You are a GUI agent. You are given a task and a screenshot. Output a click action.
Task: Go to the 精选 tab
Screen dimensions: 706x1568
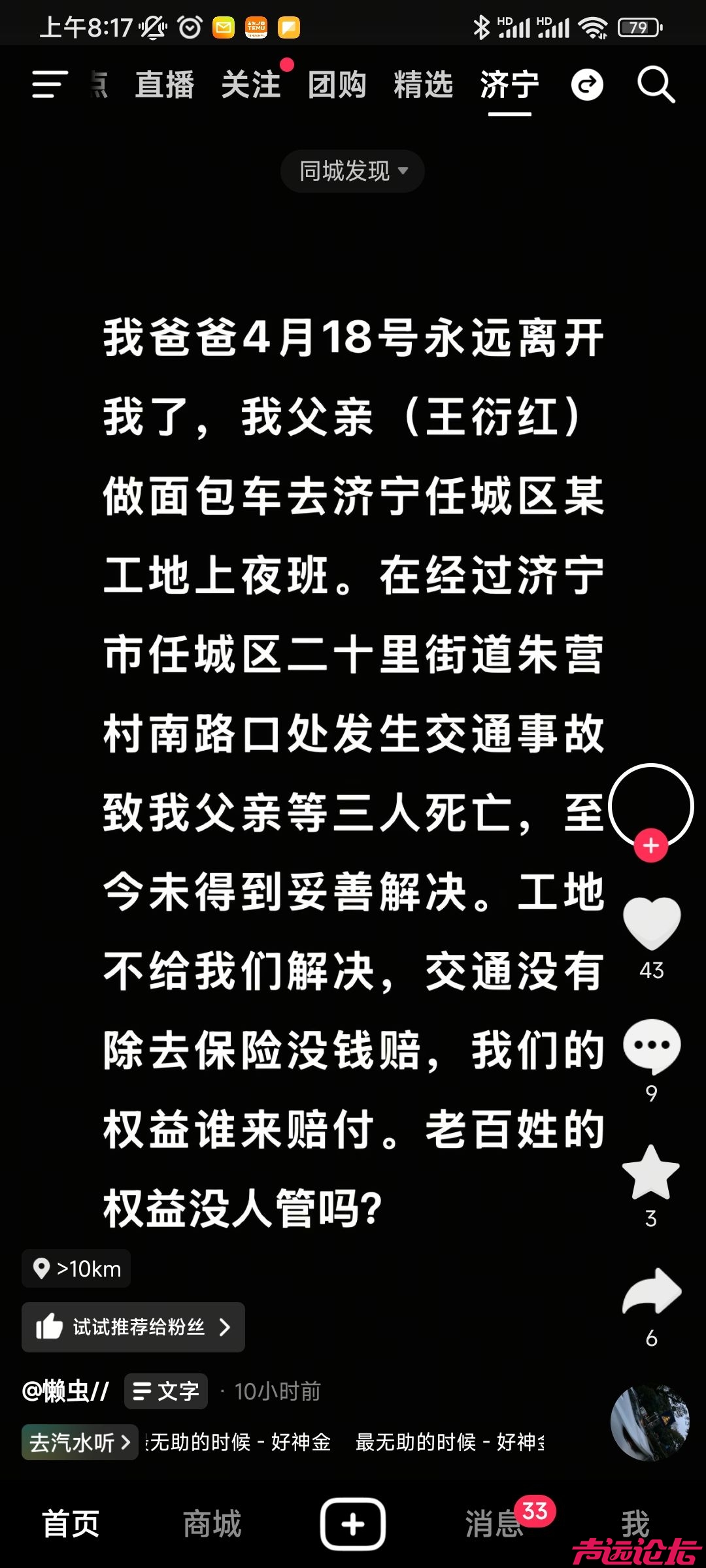click(424, 85)
